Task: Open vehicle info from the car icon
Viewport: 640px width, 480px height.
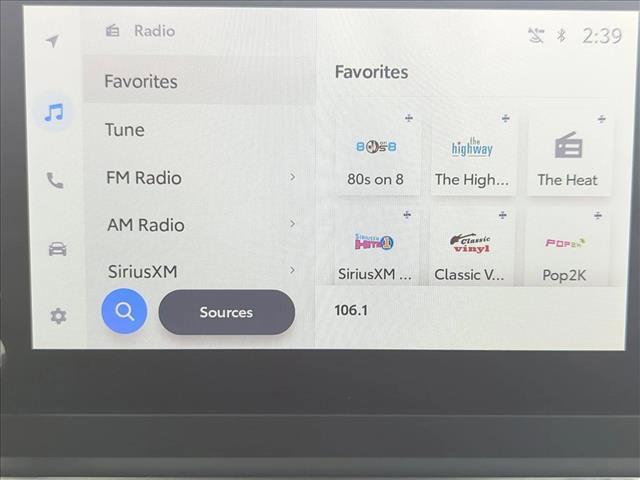Action: click(57, 249)
